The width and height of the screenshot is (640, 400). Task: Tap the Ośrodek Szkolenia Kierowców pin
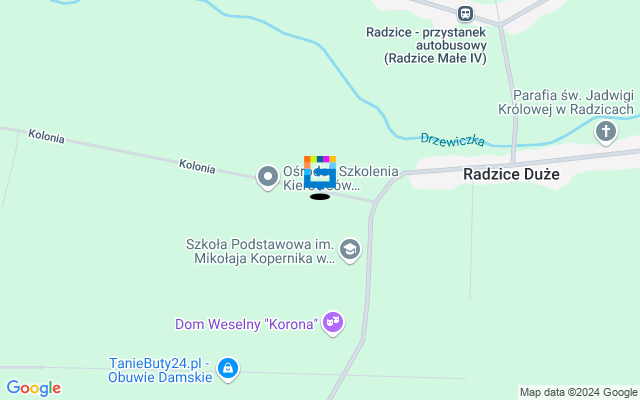[x=268, y=178]
